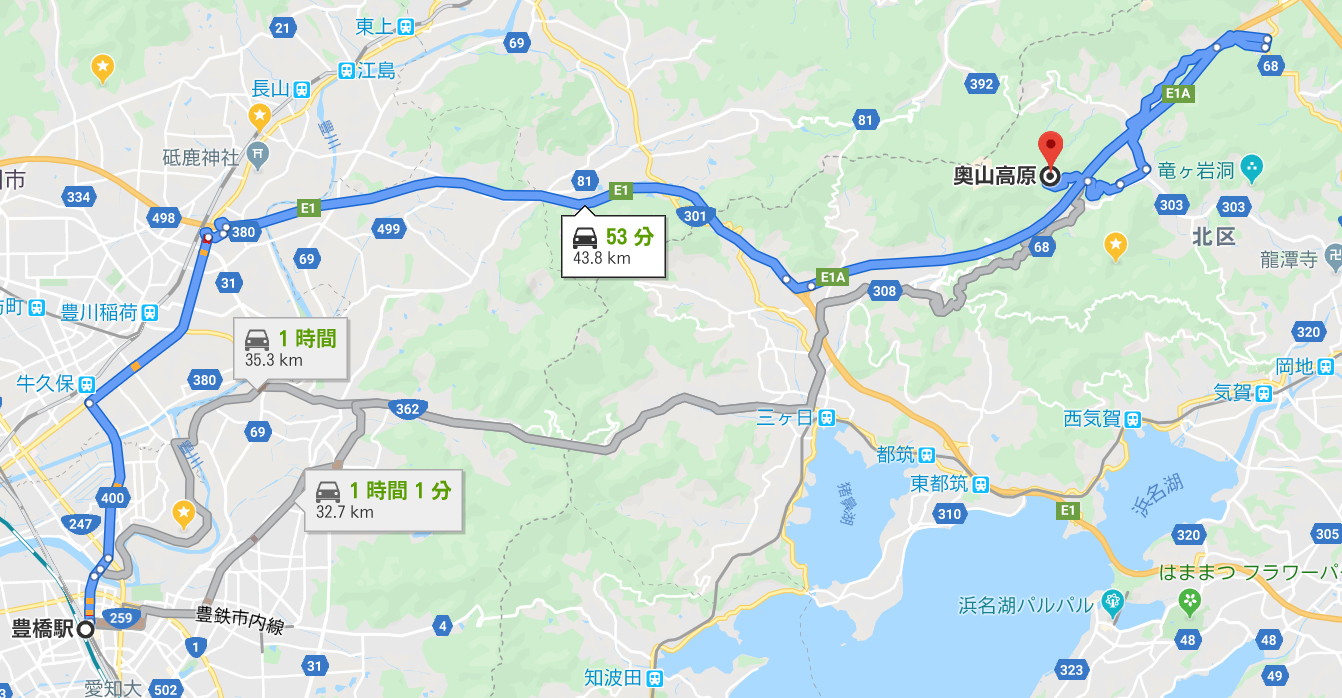Tap the red destination pin at 奥山高原
Image resolution: width=1342 pixels, height=698 pixels.
pos(1050,150)
